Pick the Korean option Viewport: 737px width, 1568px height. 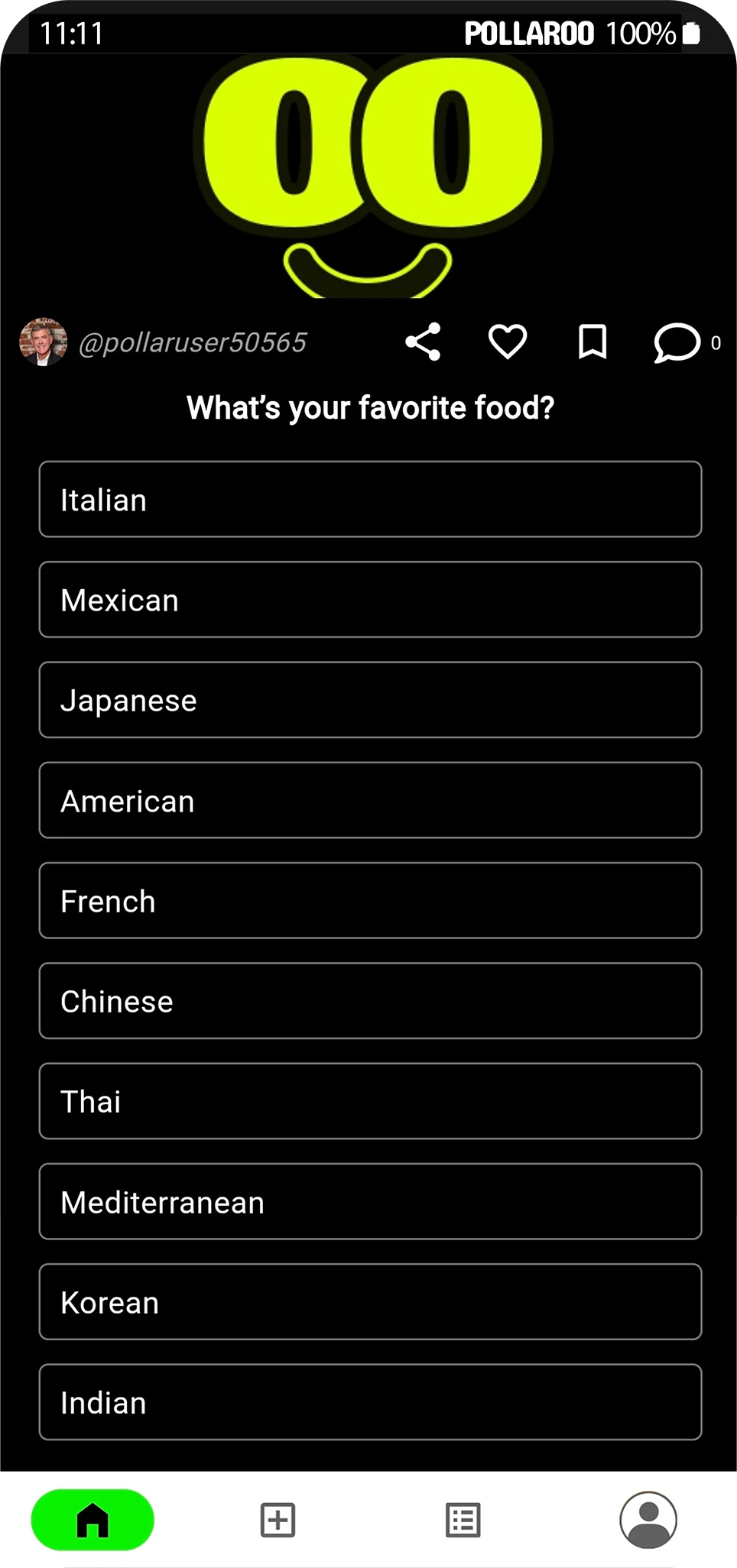[370, 1302]
